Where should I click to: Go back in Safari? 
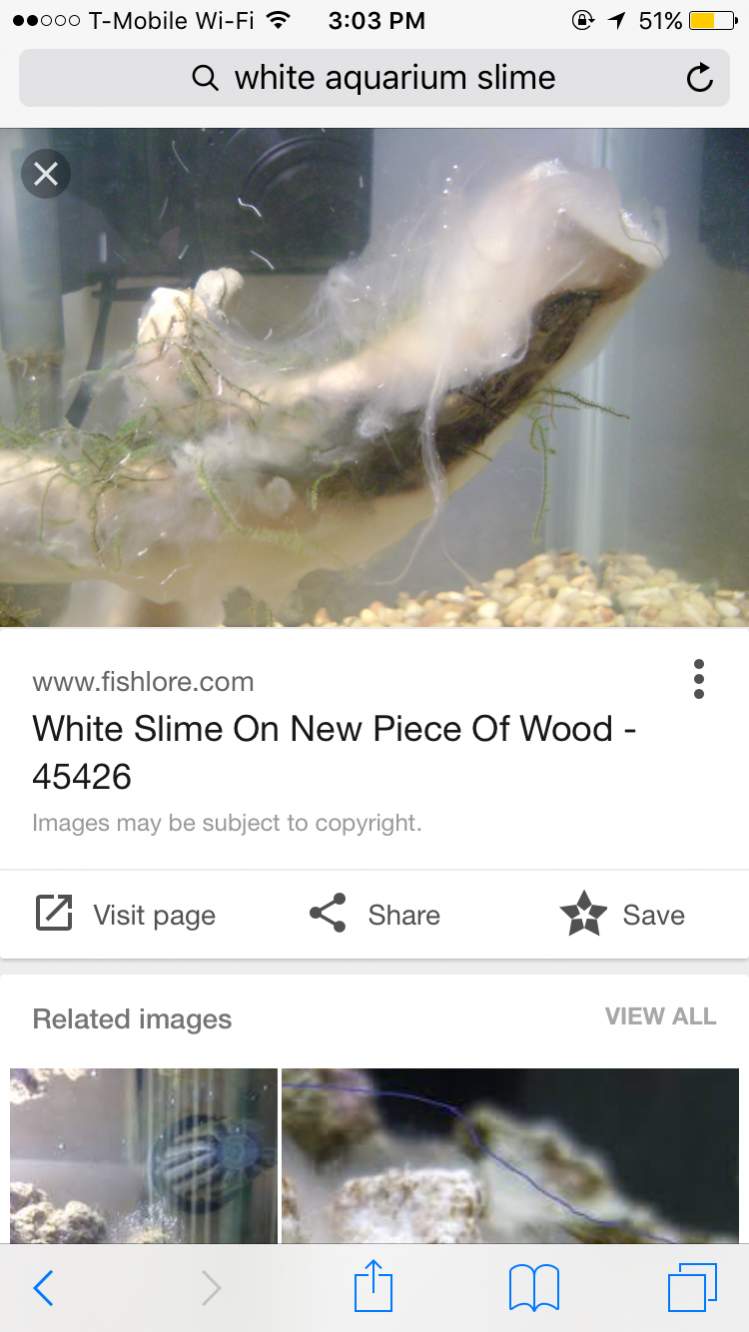[43, 1288]
